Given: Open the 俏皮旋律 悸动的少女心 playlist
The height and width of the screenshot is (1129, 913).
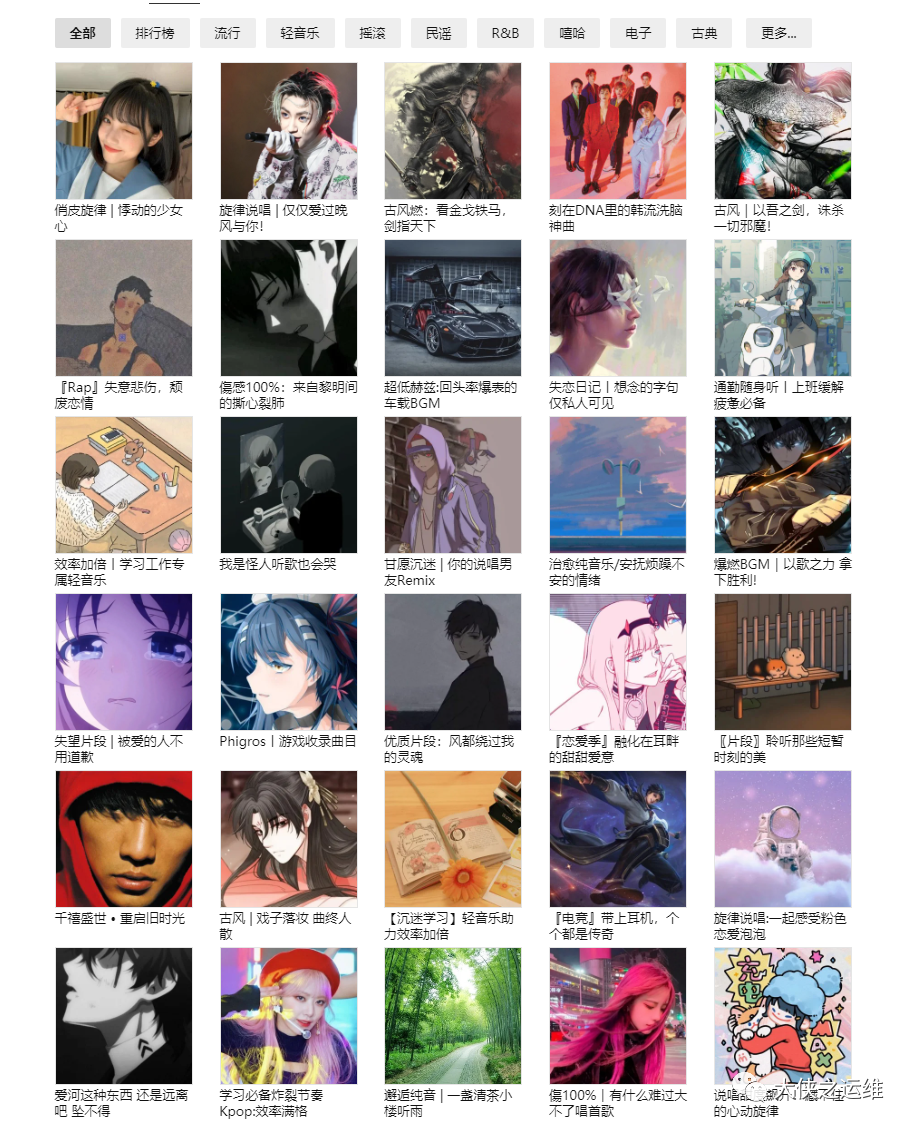Looking at the screenshot, I should [124, 131].
